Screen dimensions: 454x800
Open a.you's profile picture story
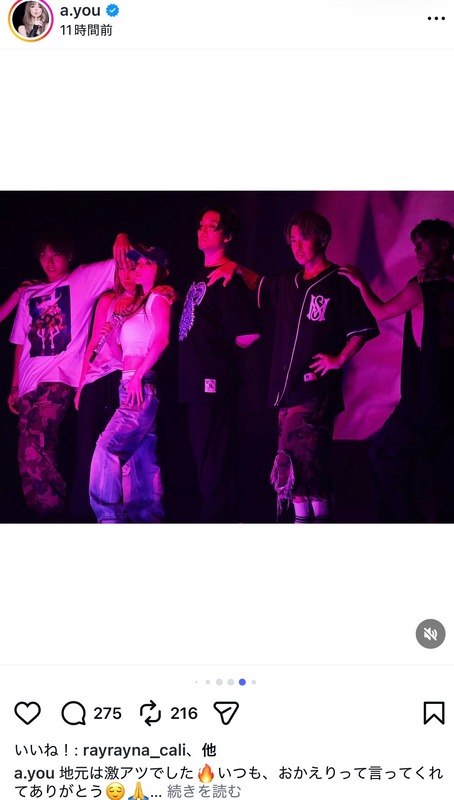(30, 20)
